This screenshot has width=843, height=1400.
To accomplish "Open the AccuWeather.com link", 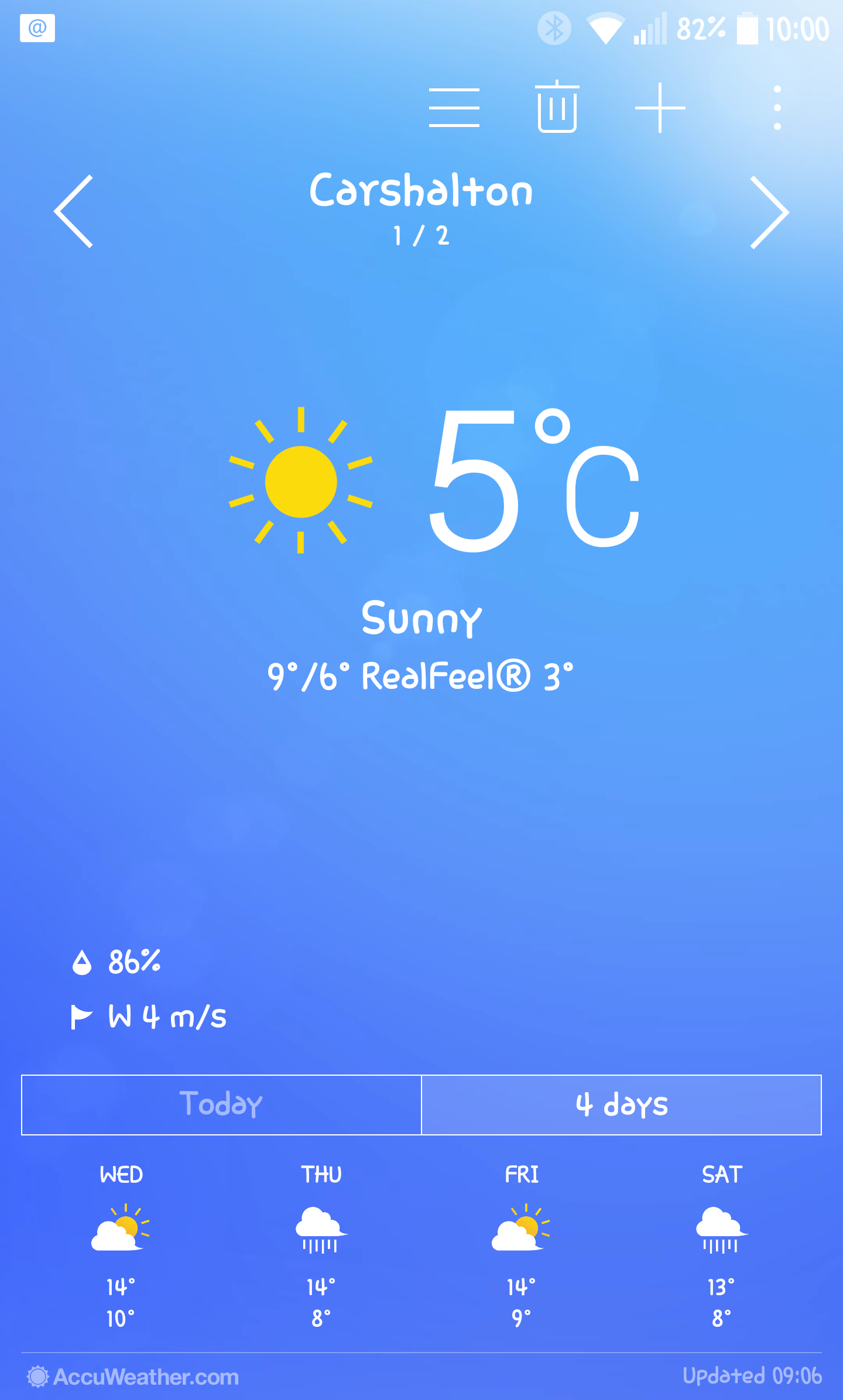I will (133, 1377).
